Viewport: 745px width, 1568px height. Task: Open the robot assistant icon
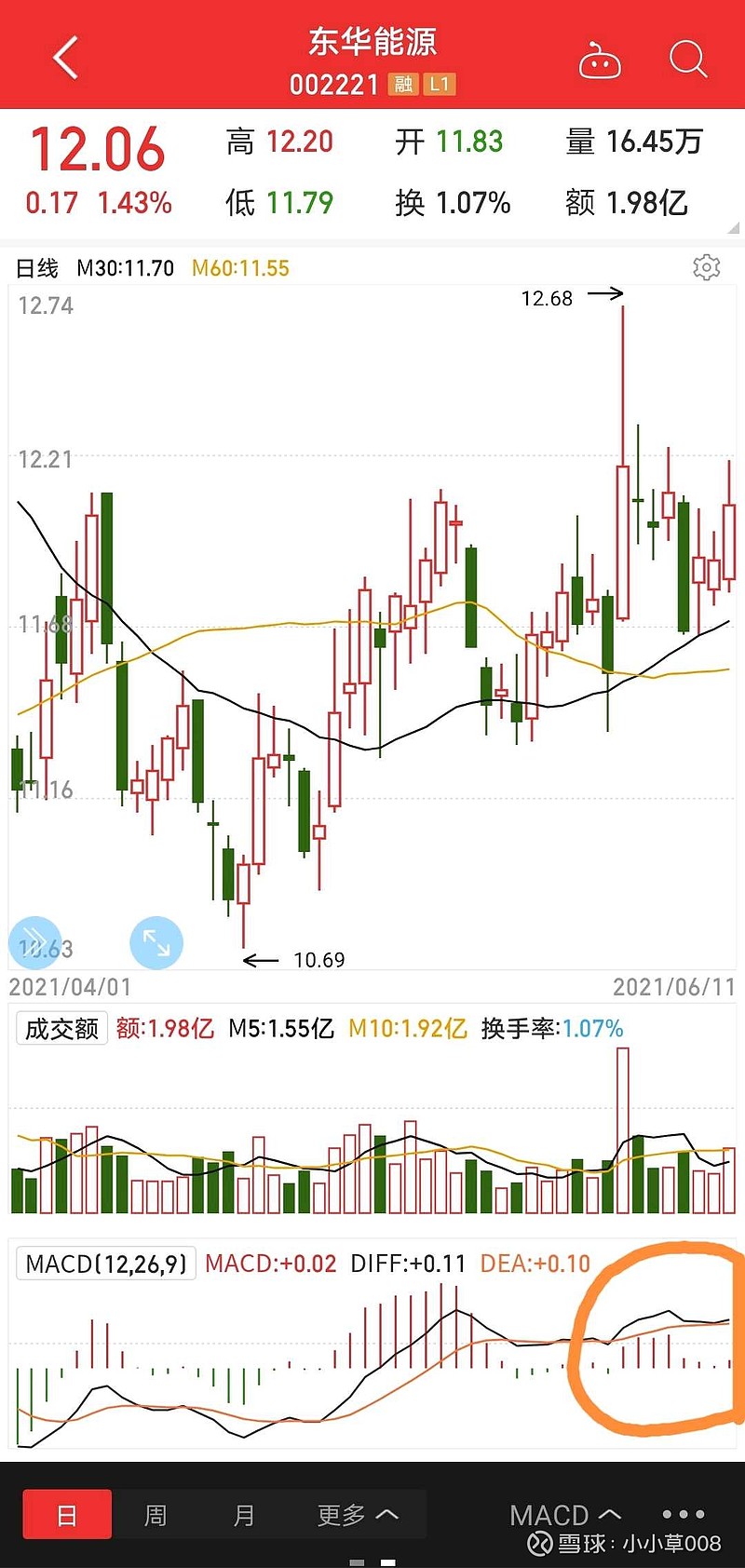click(x=600, y=61)
